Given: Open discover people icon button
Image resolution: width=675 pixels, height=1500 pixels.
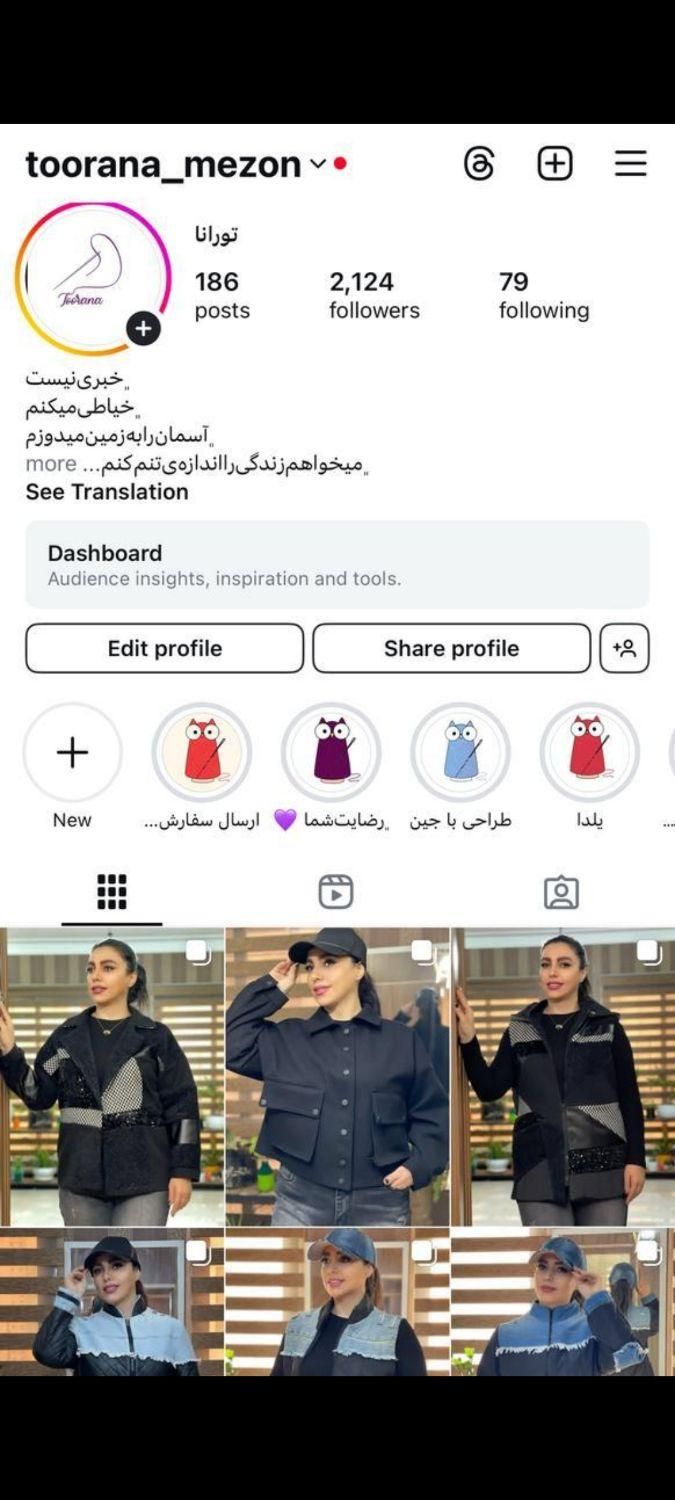Looking at the screenshot, I should pos(624,648).
